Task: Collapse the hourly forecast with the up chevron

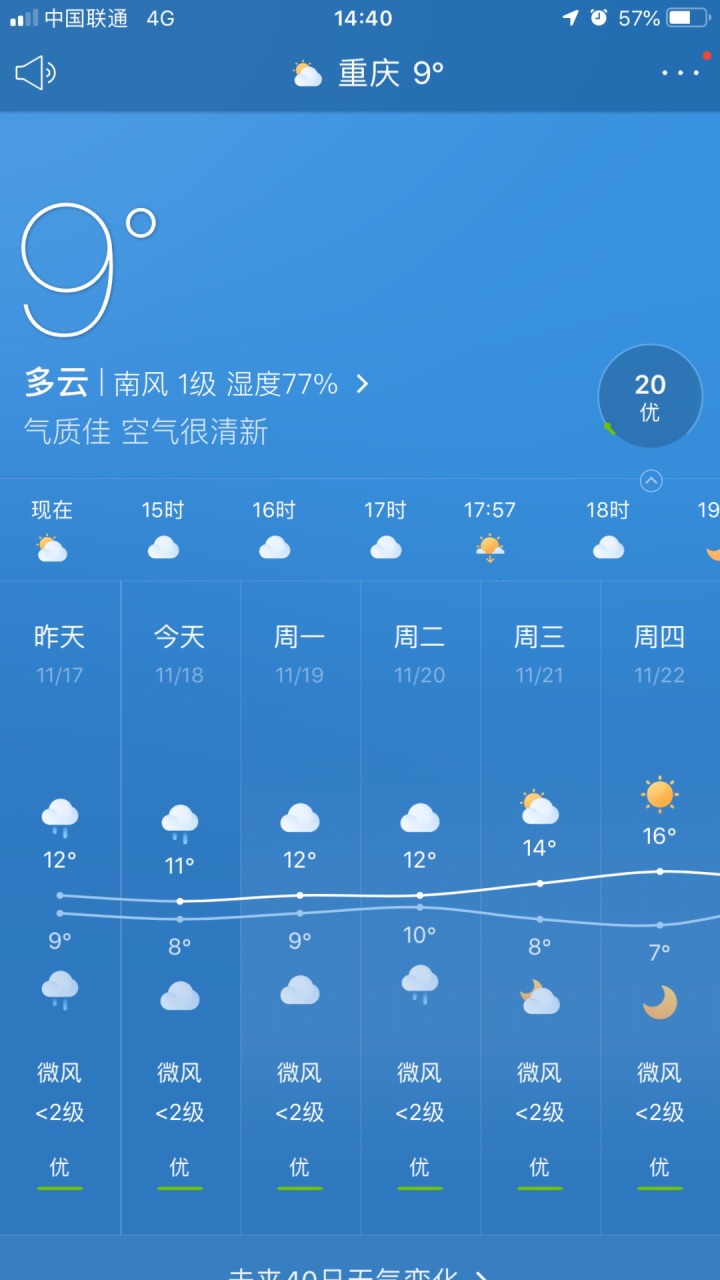Action: click(x=651, y=481)
